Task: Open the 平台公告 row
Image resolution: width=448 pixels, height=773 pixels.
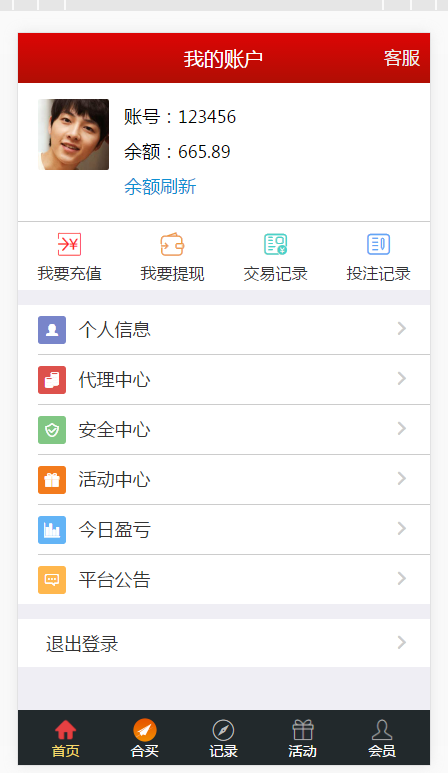Action: point(224,579)
